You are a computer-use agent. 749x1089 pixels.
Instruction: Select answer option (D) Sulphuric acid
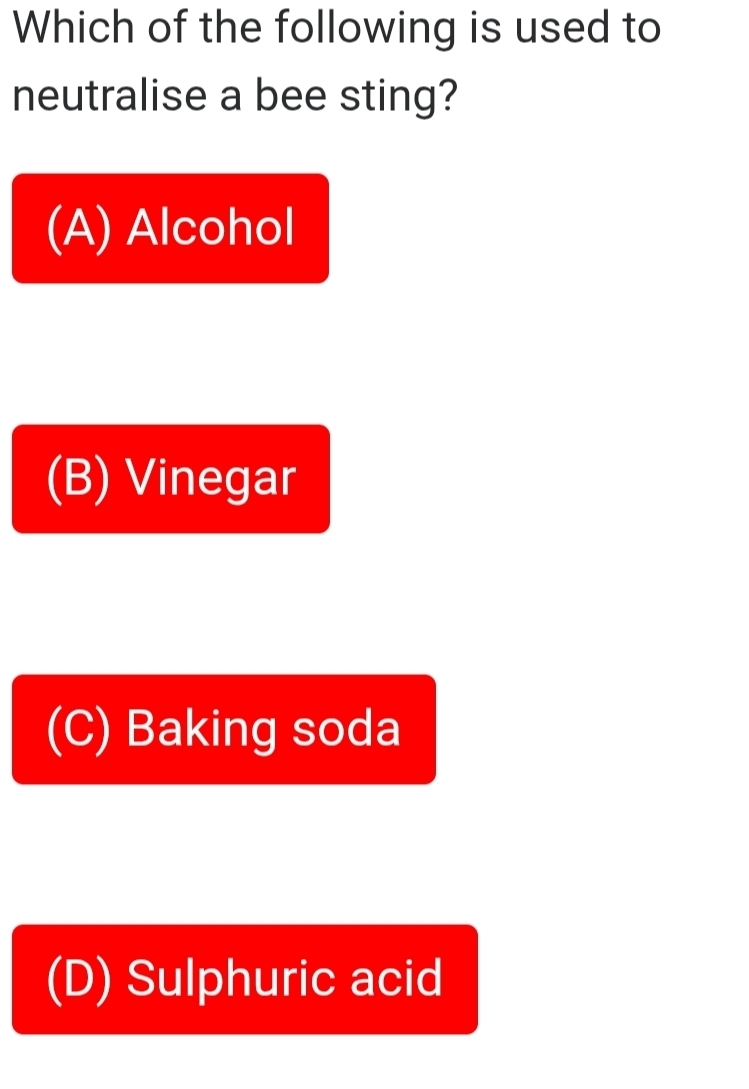244,980
